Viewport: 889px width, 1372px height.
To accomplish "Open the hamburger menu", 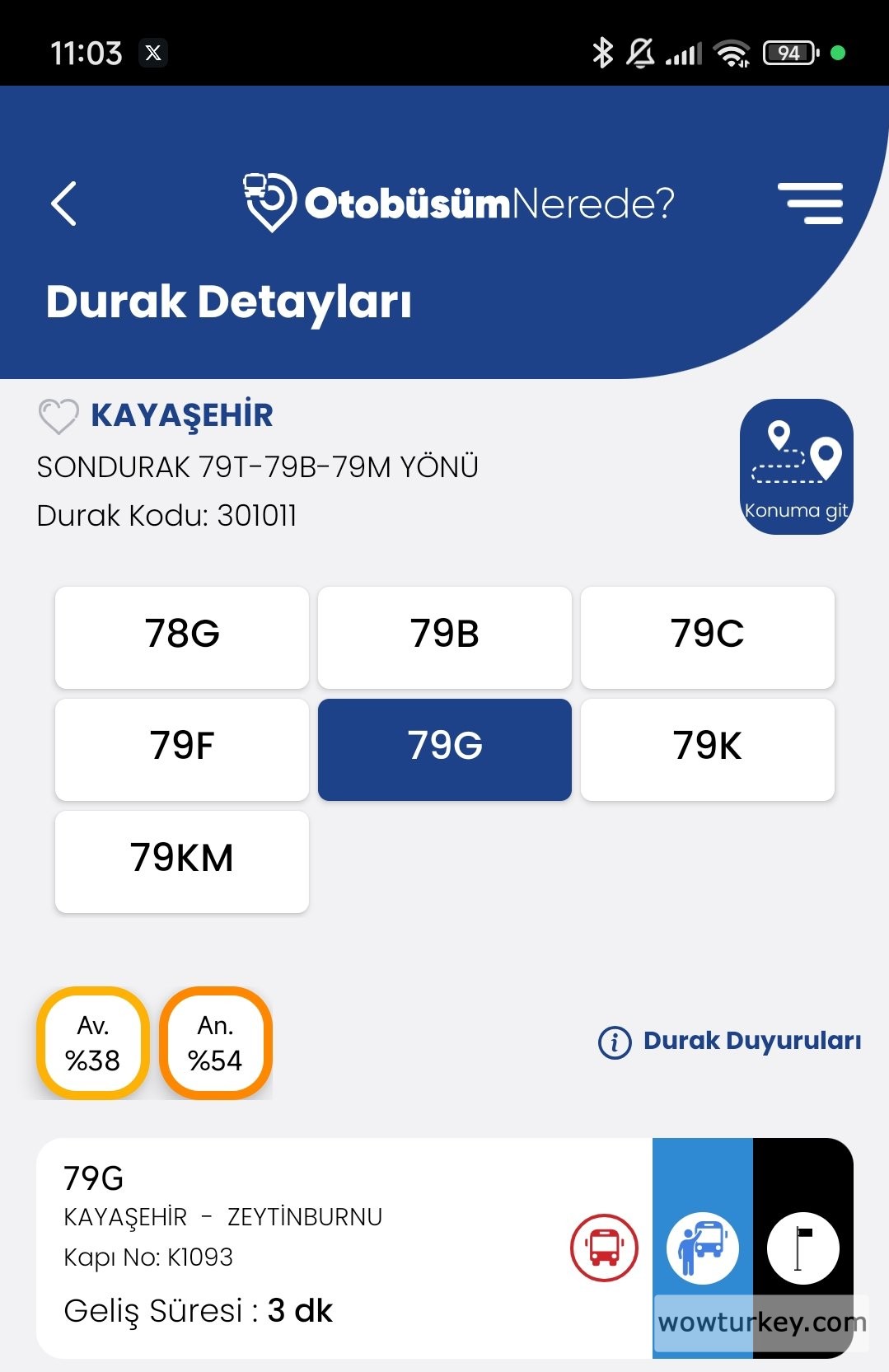I will 810,204.
